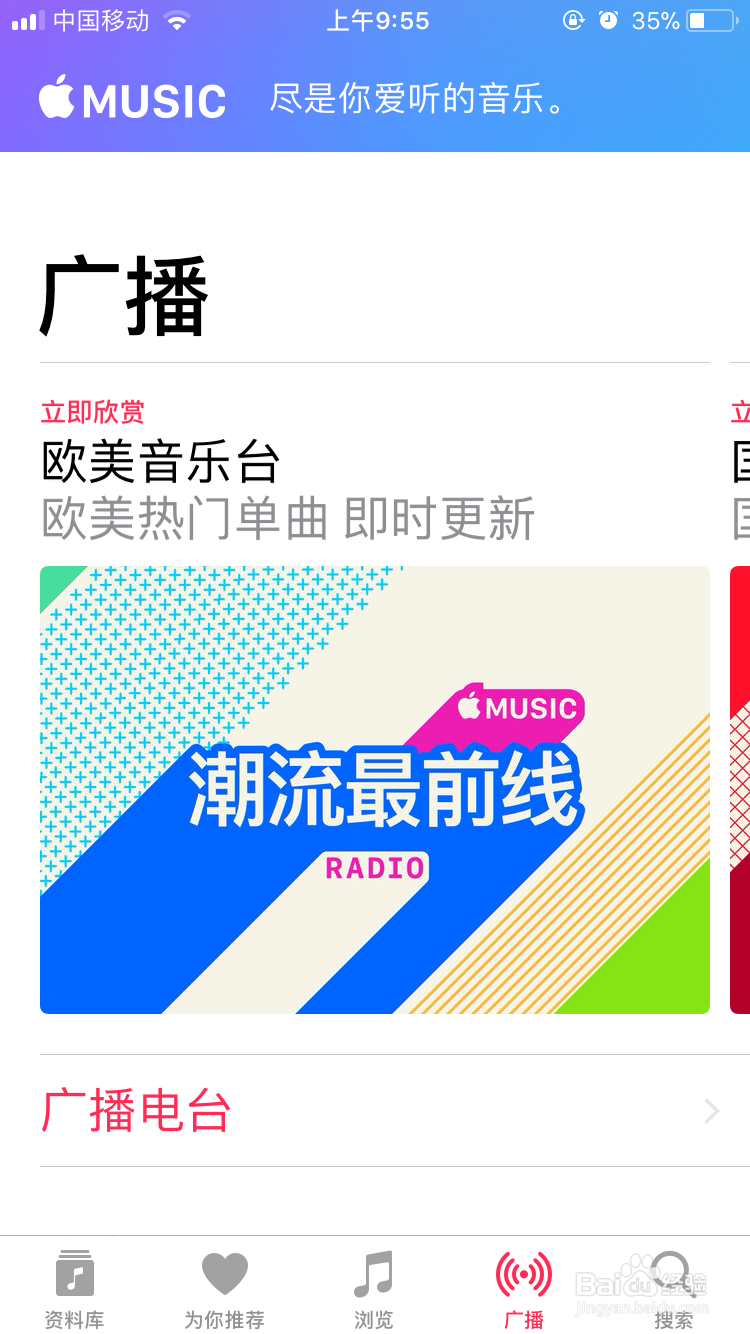This screenshot has width=750, height=1334.
Task: Tap the 搜索 magnifier icon
Action: click(x=672, y=1271)
